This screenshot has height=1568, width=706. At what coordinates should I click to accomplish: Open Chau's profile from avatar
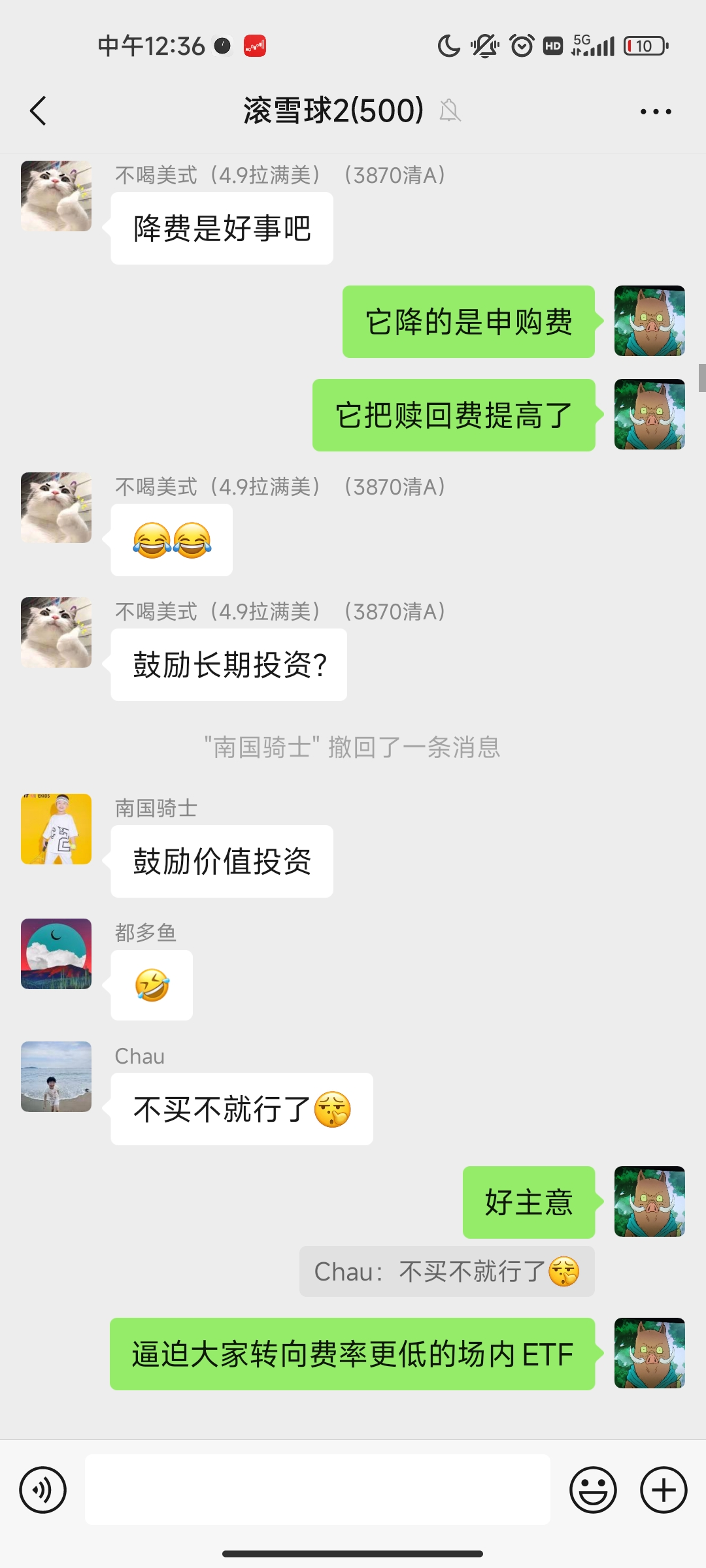[56, 1077]
